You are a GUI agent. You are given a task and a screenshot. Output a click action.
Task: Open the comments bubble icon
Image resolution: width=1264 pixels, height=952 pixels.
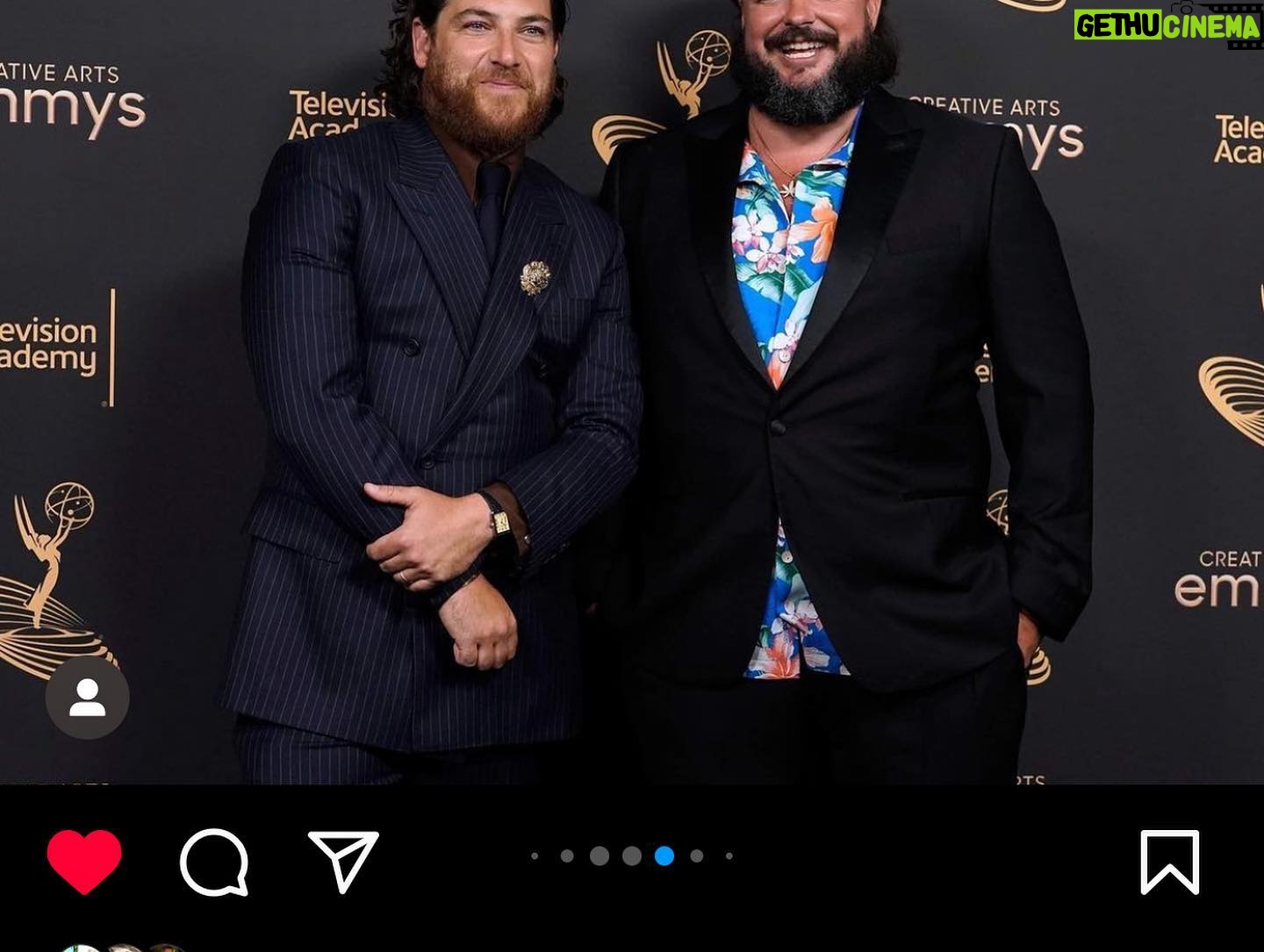tap(214, 862)
